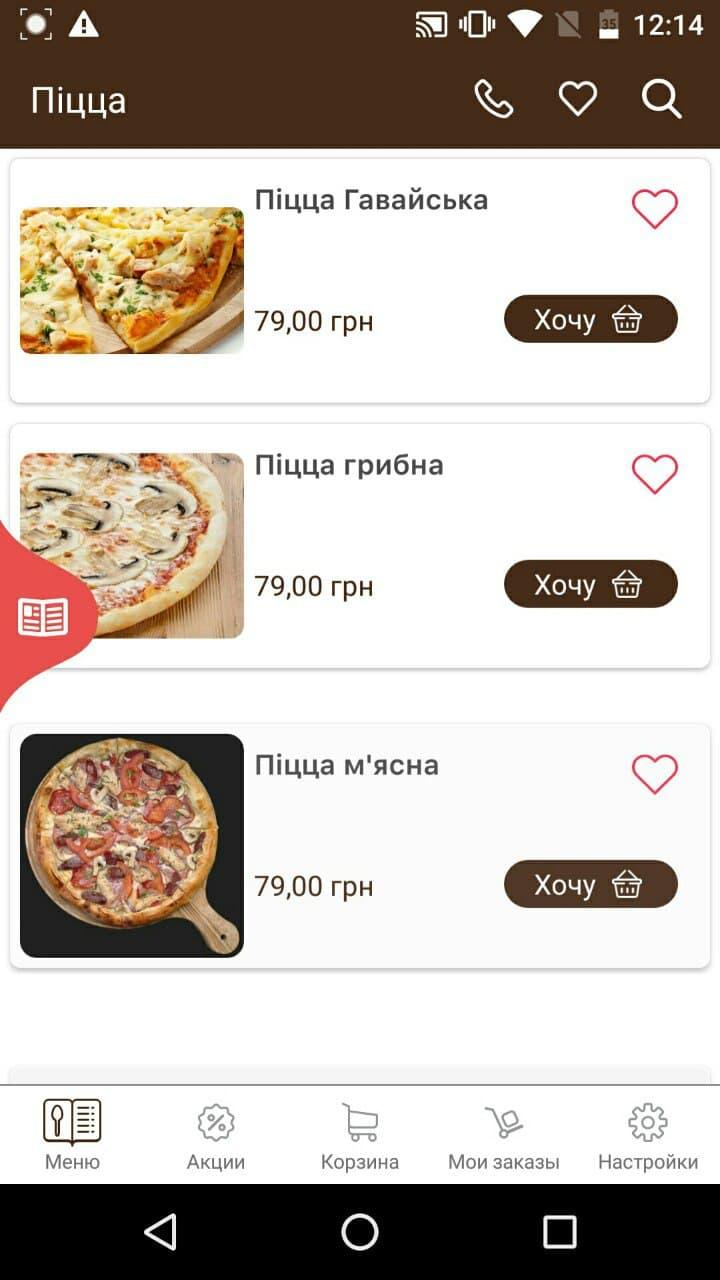Go back using system back button
Viewport: 720px width, 1280px height.
point(161,1232)
